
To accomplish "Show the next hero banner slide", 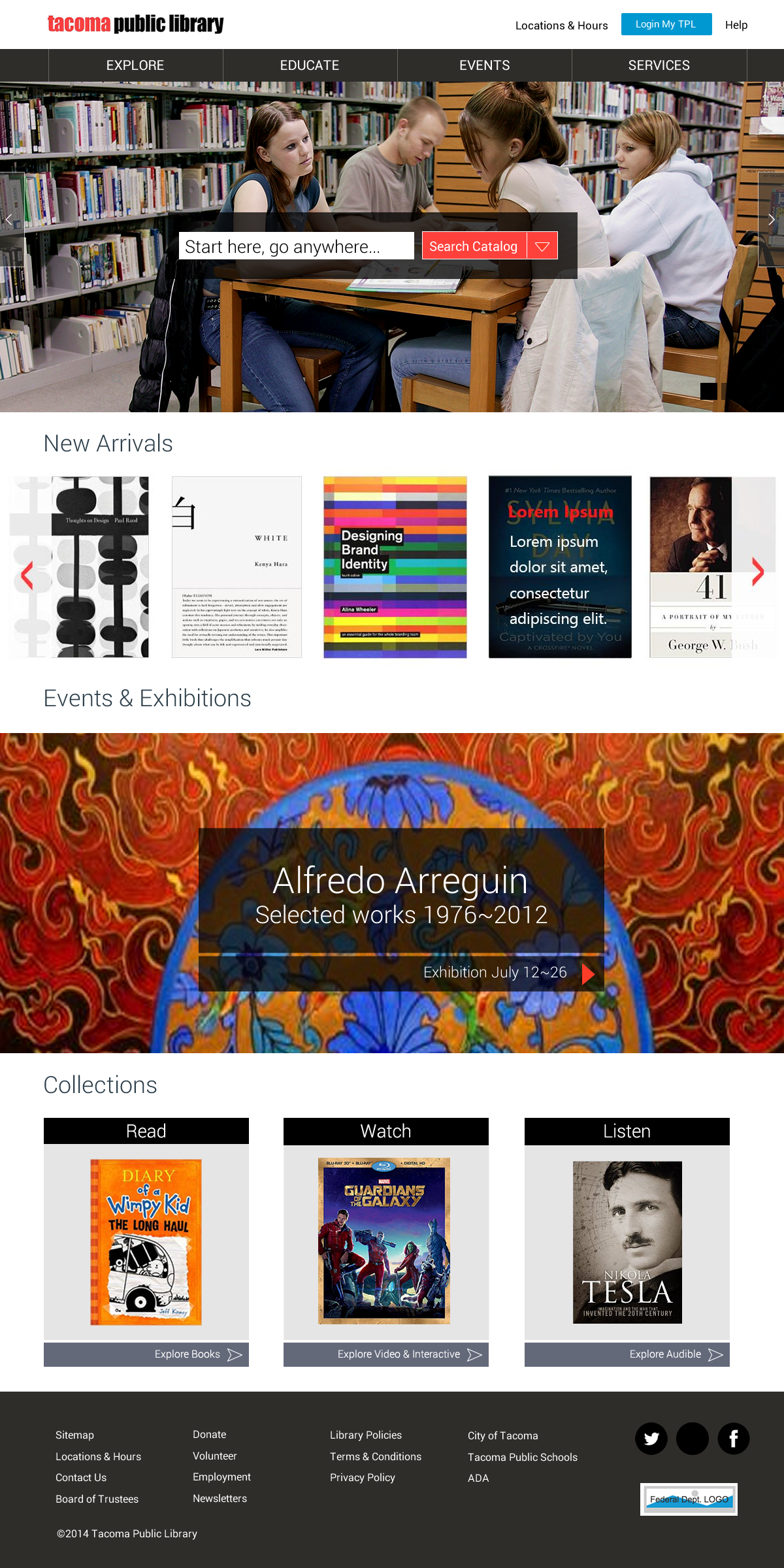I will pos(772,220).
